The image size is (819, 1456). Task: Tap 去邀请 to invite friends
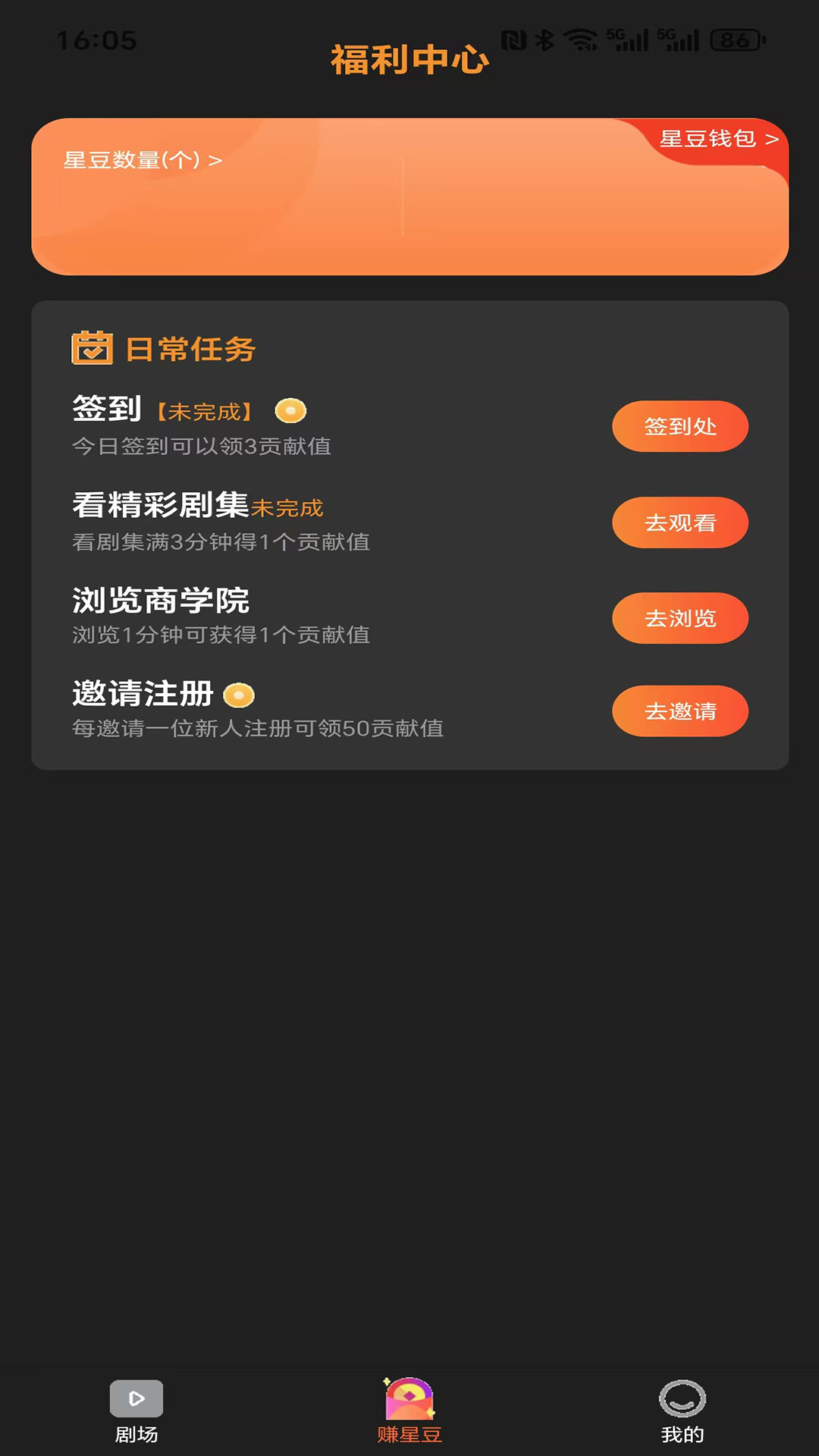[x=679, y=711]
